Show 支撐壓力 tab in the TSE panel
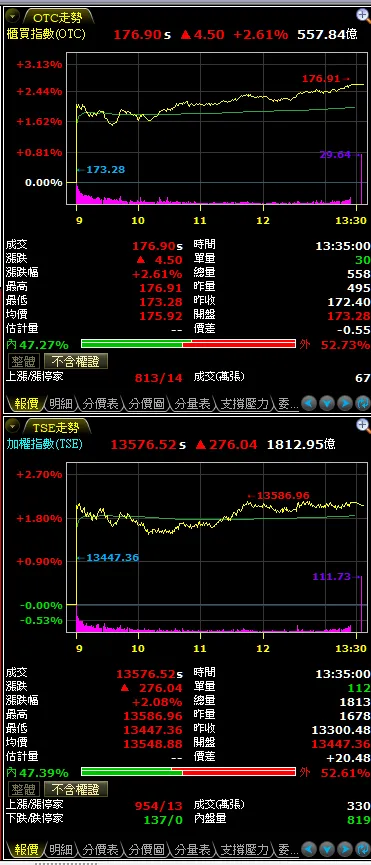This screenshot has height=865, width=371. pos(244,849)
